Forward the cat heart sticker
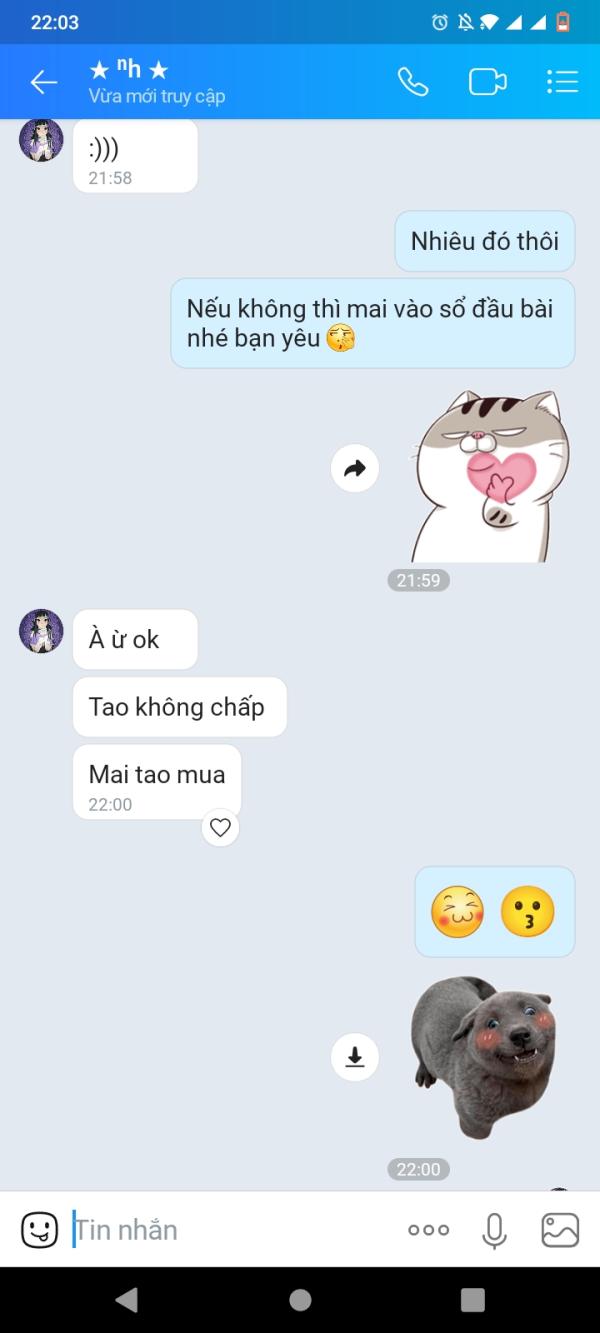The height and width of the screenshot is (1333, 600). (x=355, y=469)
